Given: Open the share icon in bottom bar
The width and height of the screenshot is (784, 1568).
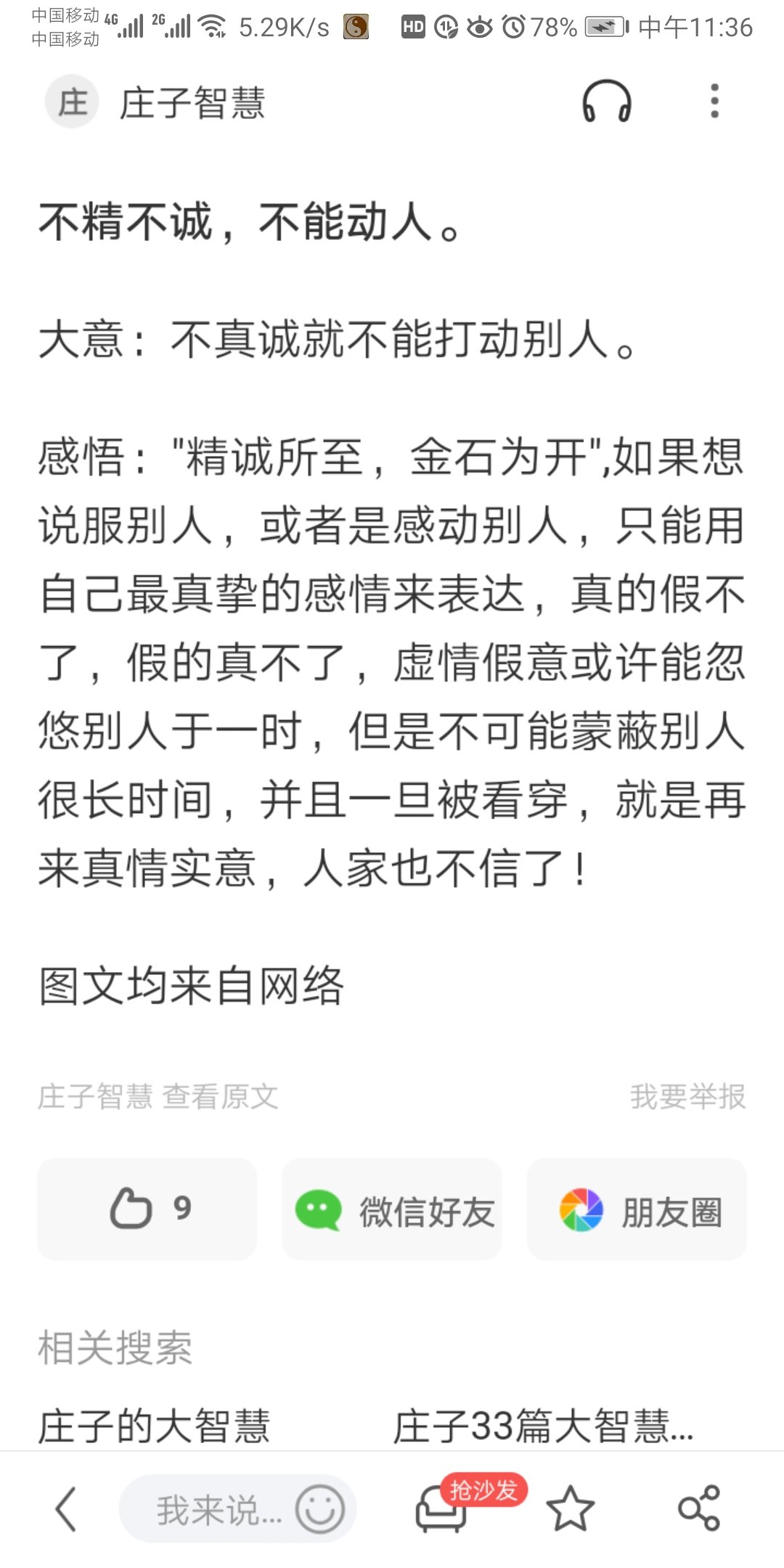Looking at the screenshot, I should tap(698, 1509).
